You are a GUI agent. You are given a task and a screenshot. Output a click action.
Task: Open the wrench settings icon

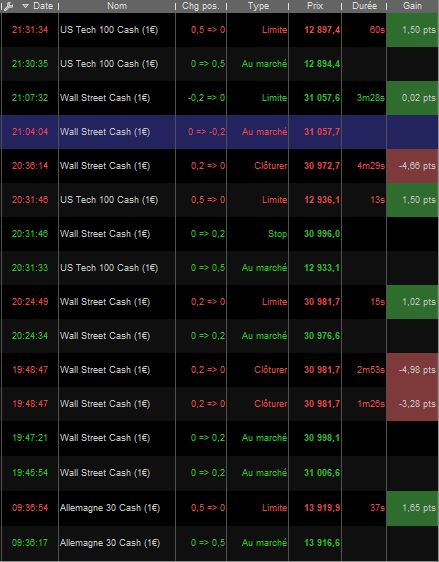click(x=9, y=6)
